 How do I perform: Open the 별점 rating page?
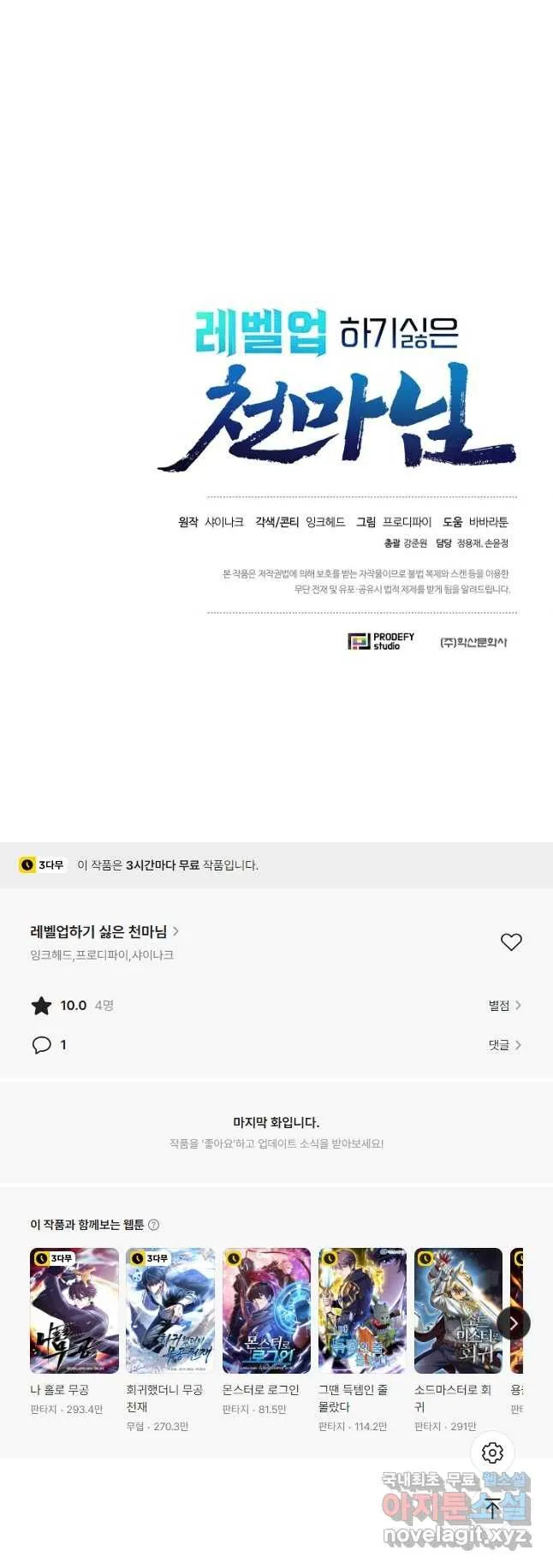tap(504, 1006)
